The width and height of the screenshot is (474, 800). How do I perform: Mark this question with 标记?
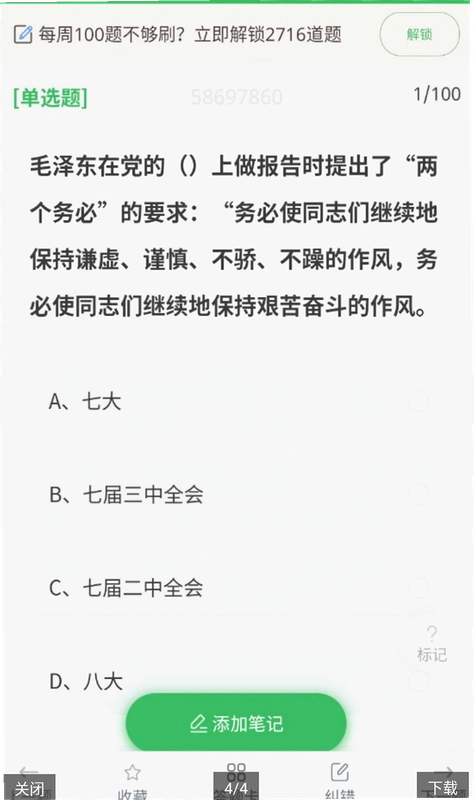(432, 644)
